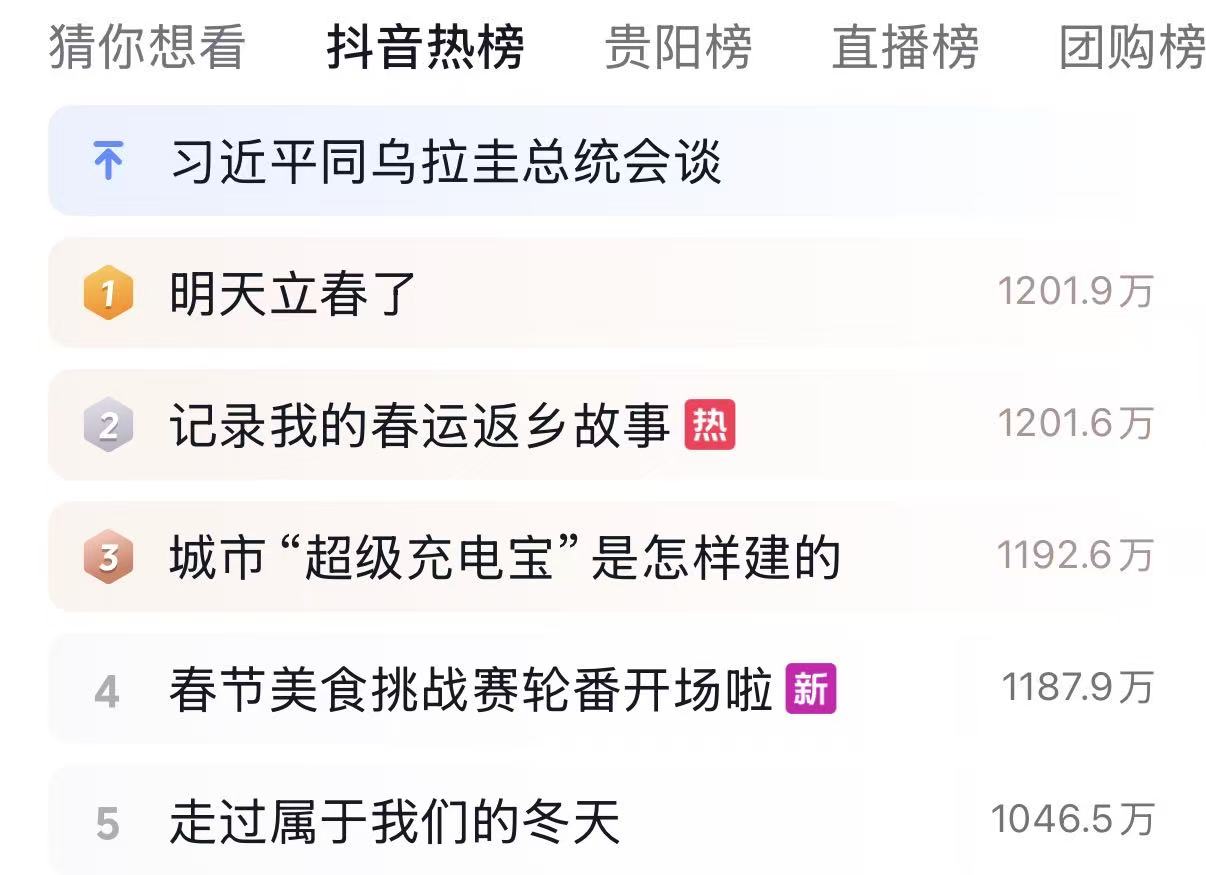Switch to the 直播榜 tab
Screen dimensions: 1206x875
(x=905, y=47)
